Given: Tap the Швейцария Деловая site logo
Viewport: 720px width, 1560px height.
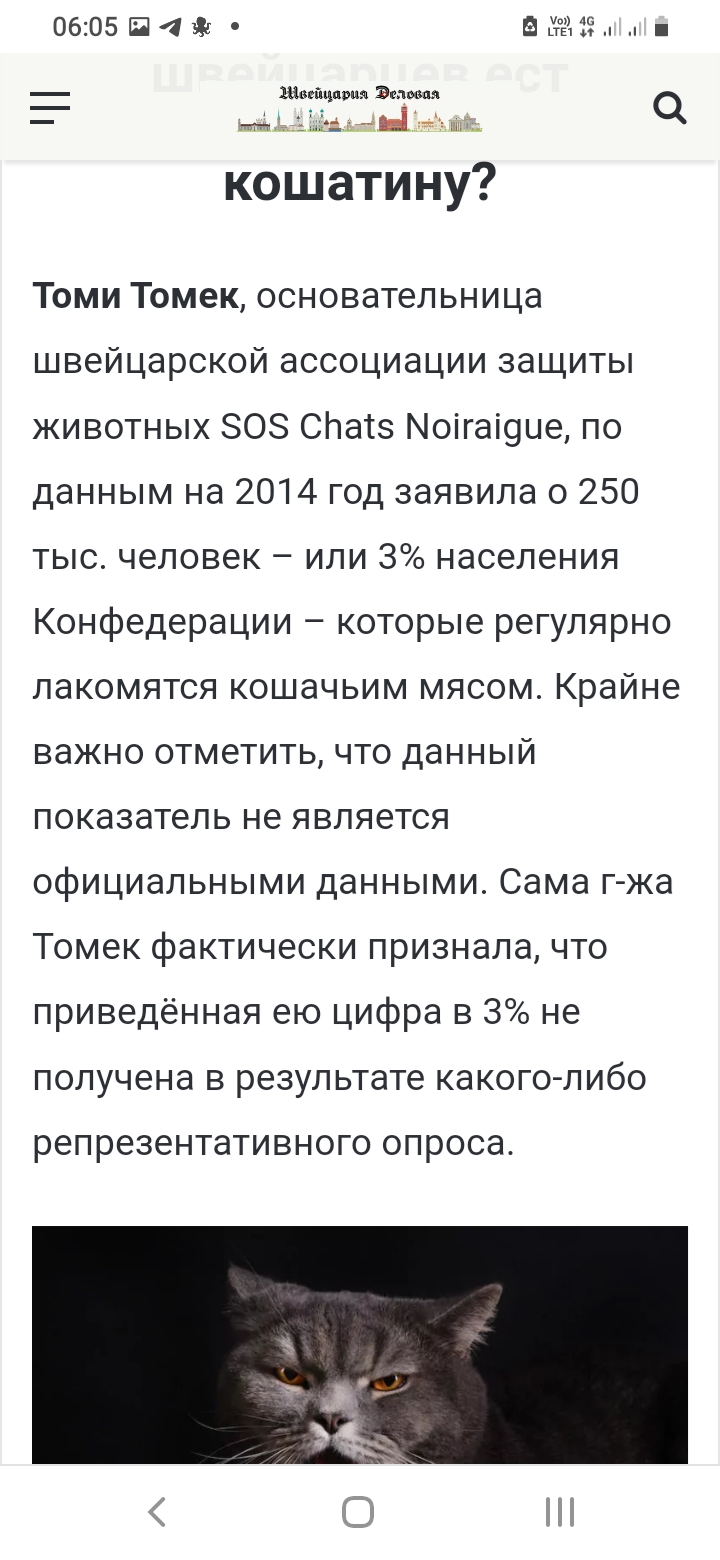Looking at the screenshot, I should click(360, 108).
